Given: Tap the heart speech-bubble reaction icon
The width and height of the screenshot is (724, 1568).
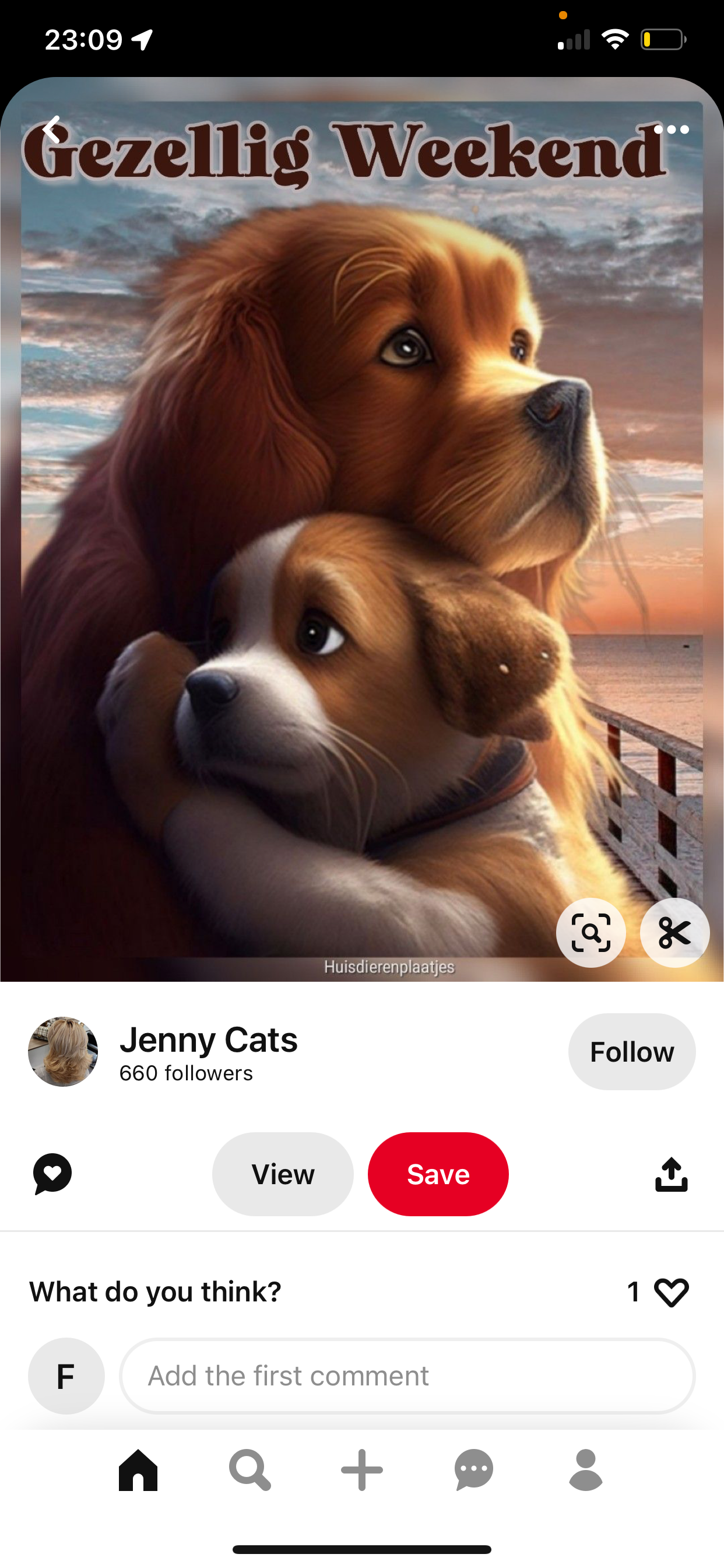Looking at the screenshot, I should pyautogui.click(x=52, y=1174).
